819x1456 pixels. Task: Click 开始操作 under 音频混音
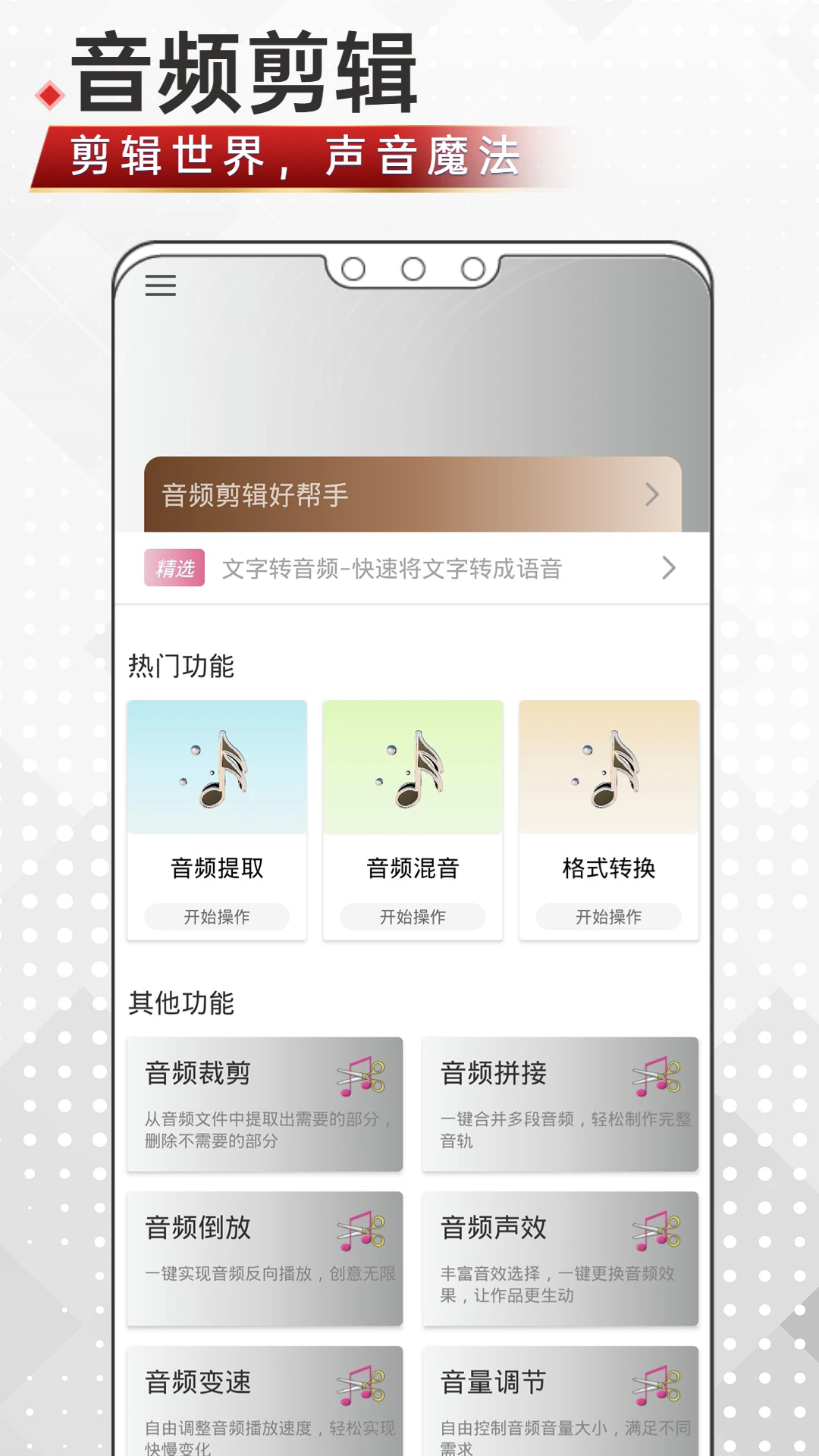pyautogui.click(x=414, y=917)
